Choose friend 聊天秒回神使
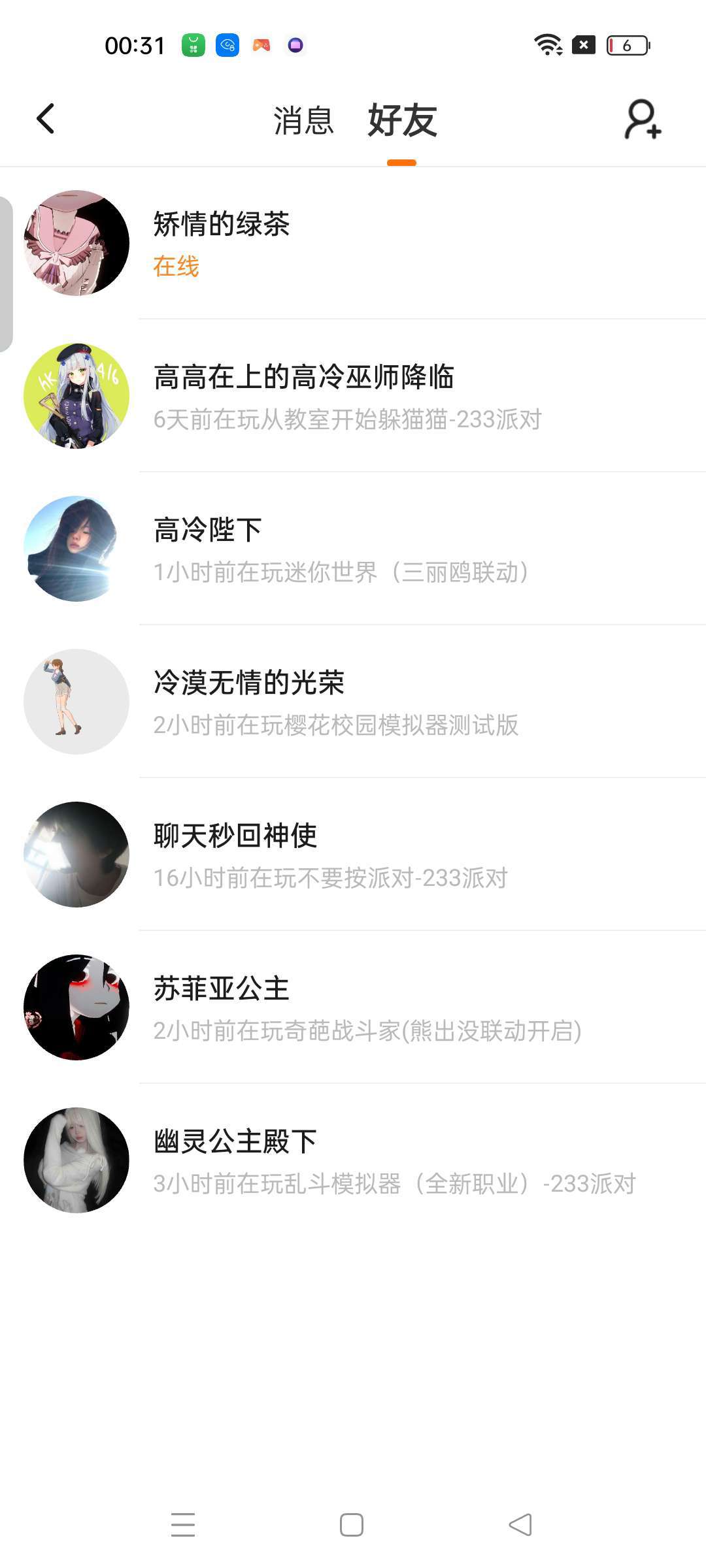 pyautogui.click(x=353, y=855)
